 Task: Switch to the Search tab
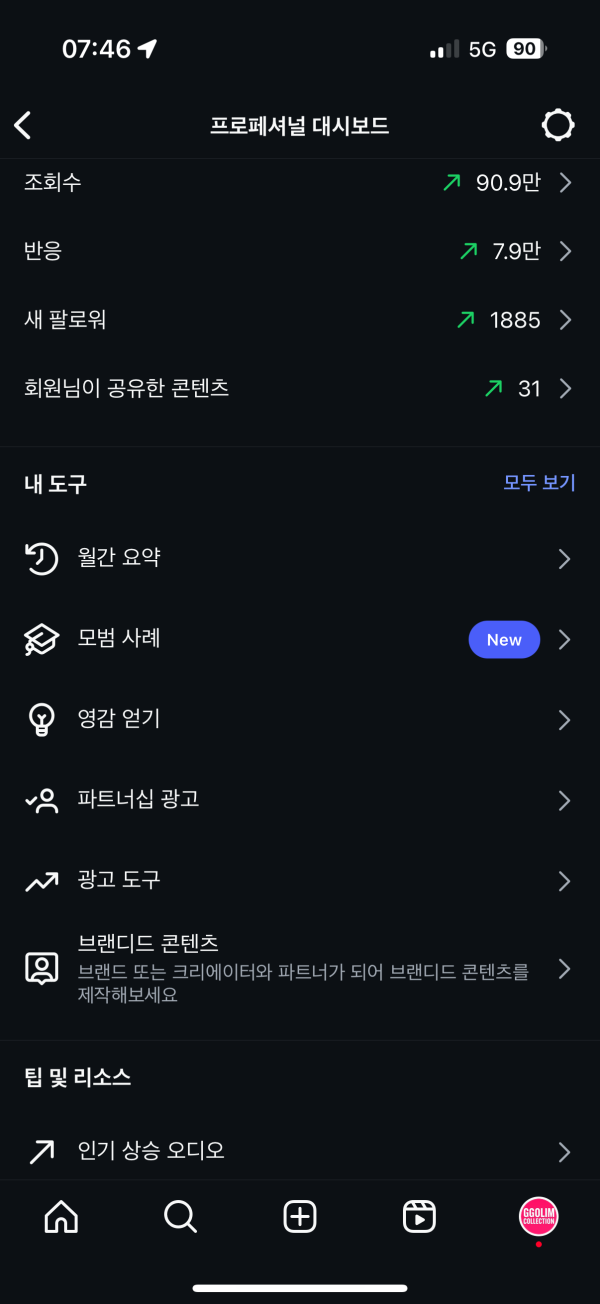tap(180, 1216)
